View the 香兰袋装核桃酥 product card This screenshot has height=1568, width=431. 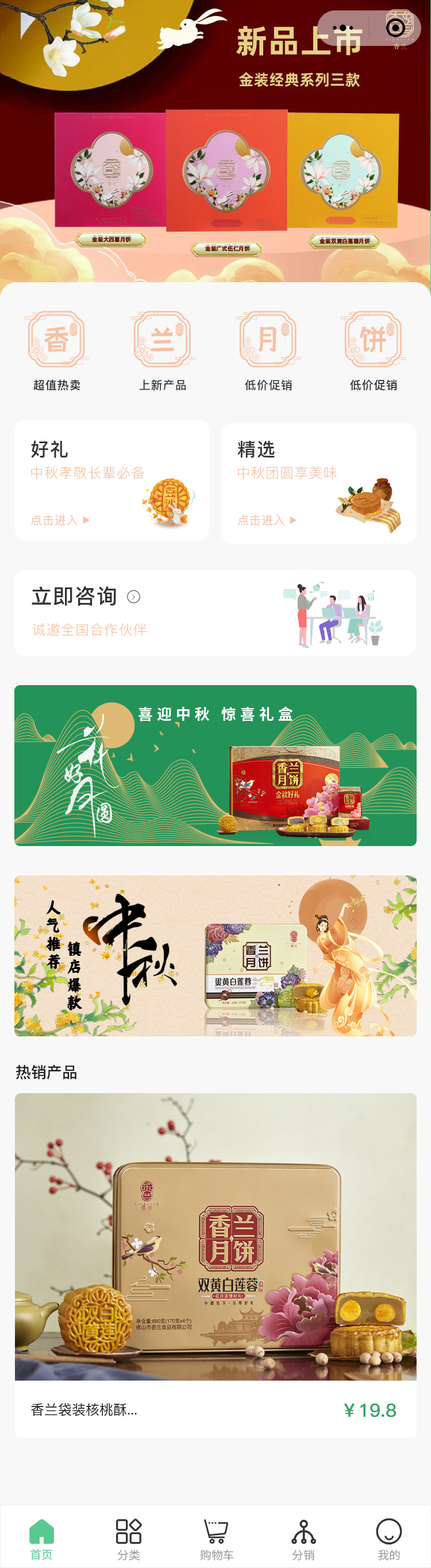tap(215, 1266)
